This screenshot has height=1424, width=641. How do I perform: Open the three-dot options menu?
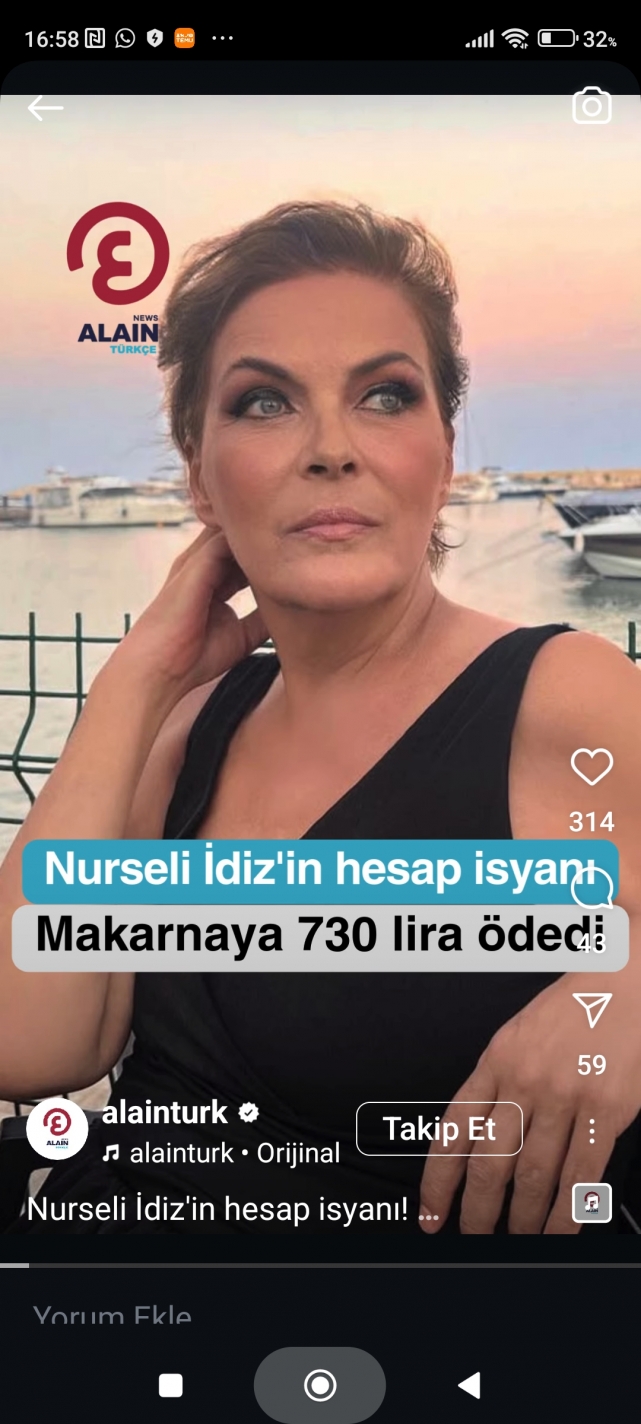pos(592,1131)
